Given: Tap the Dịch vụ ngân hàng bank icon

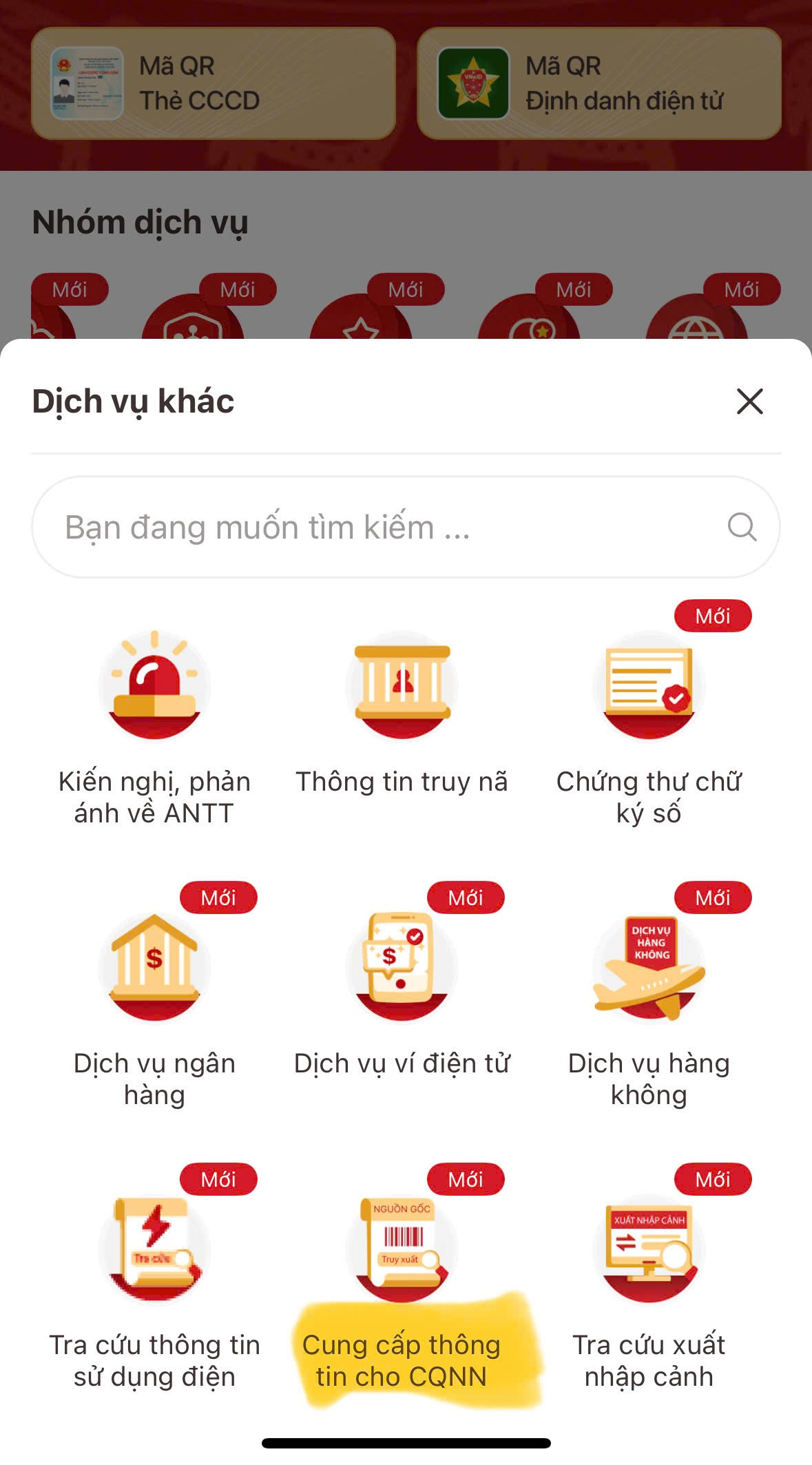Looking at the screenshot, I should (x=154, y=968).
